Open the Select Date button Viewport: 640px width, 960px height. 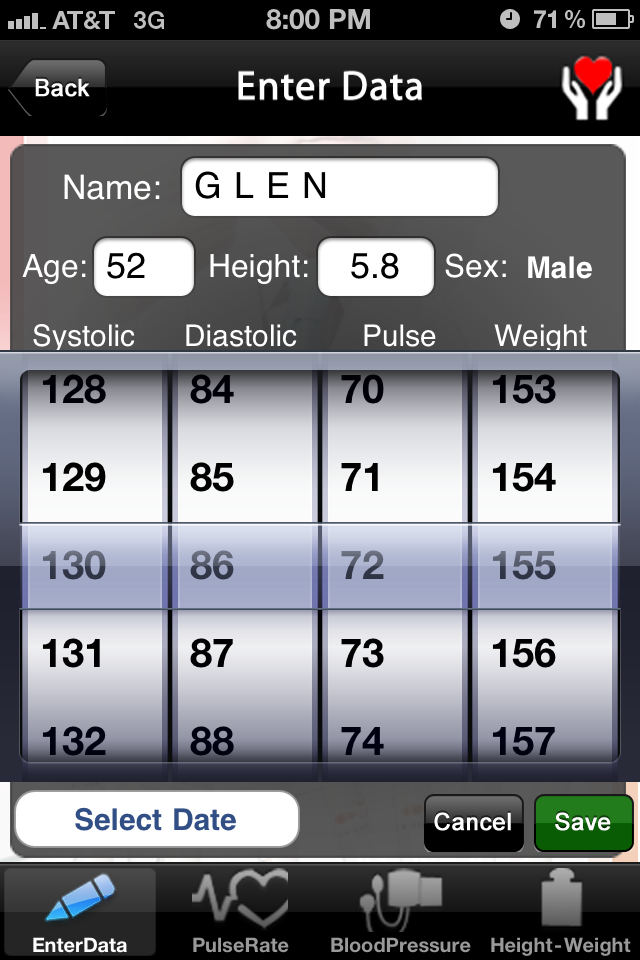(x=156, y=820)
